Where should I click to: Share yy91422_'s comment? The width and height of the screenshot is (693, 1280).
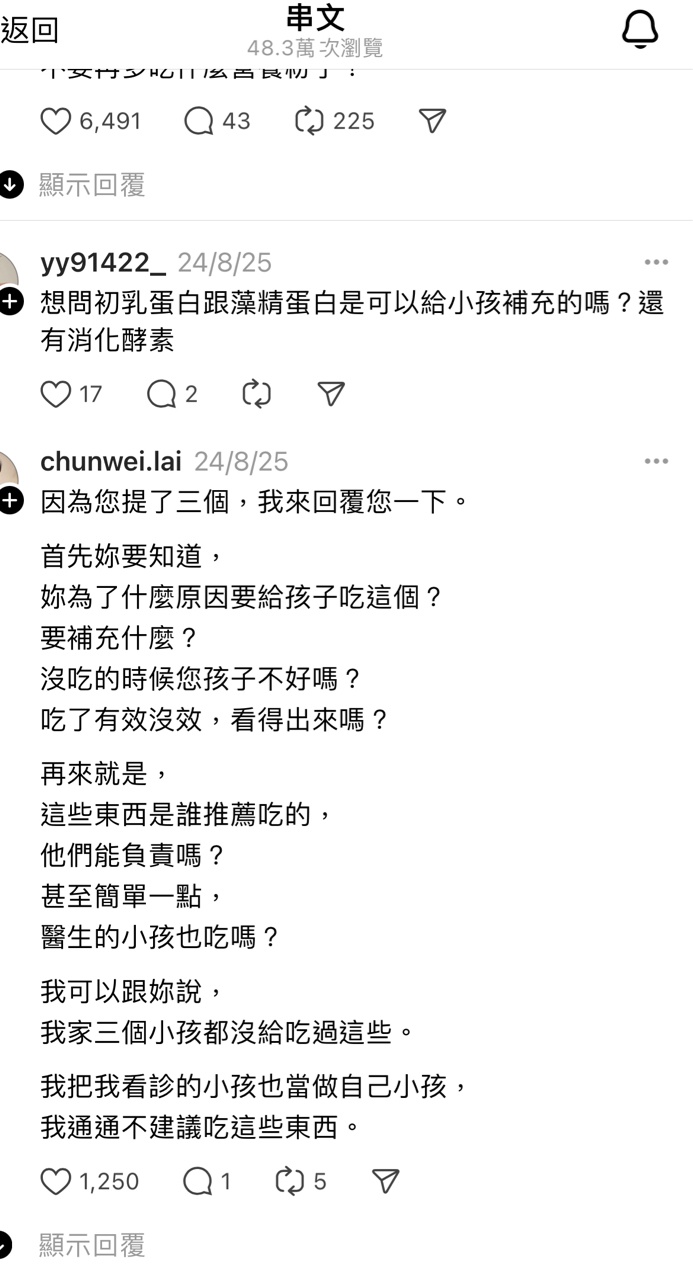point(331,394)
